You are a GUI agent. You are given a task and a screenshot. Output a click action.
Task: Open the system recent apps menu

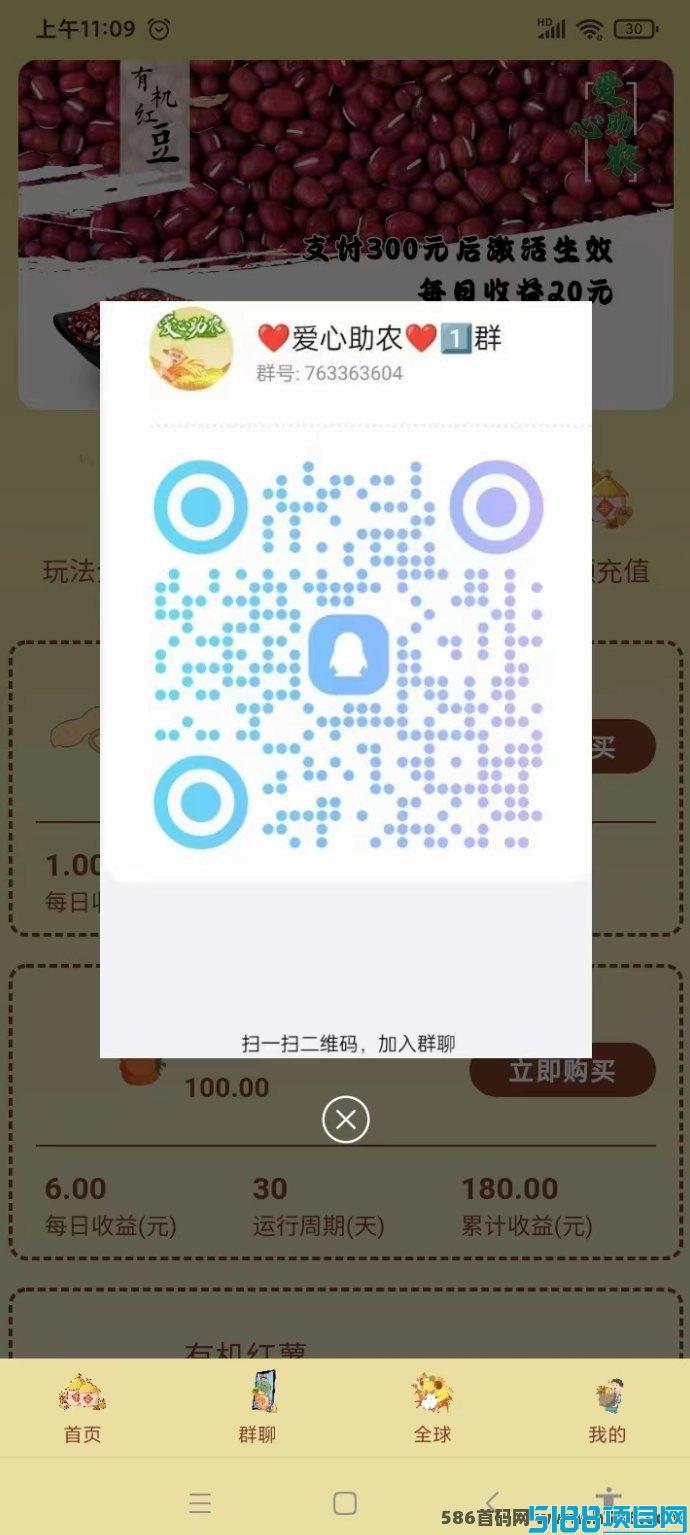click(x=200, y=1503)
